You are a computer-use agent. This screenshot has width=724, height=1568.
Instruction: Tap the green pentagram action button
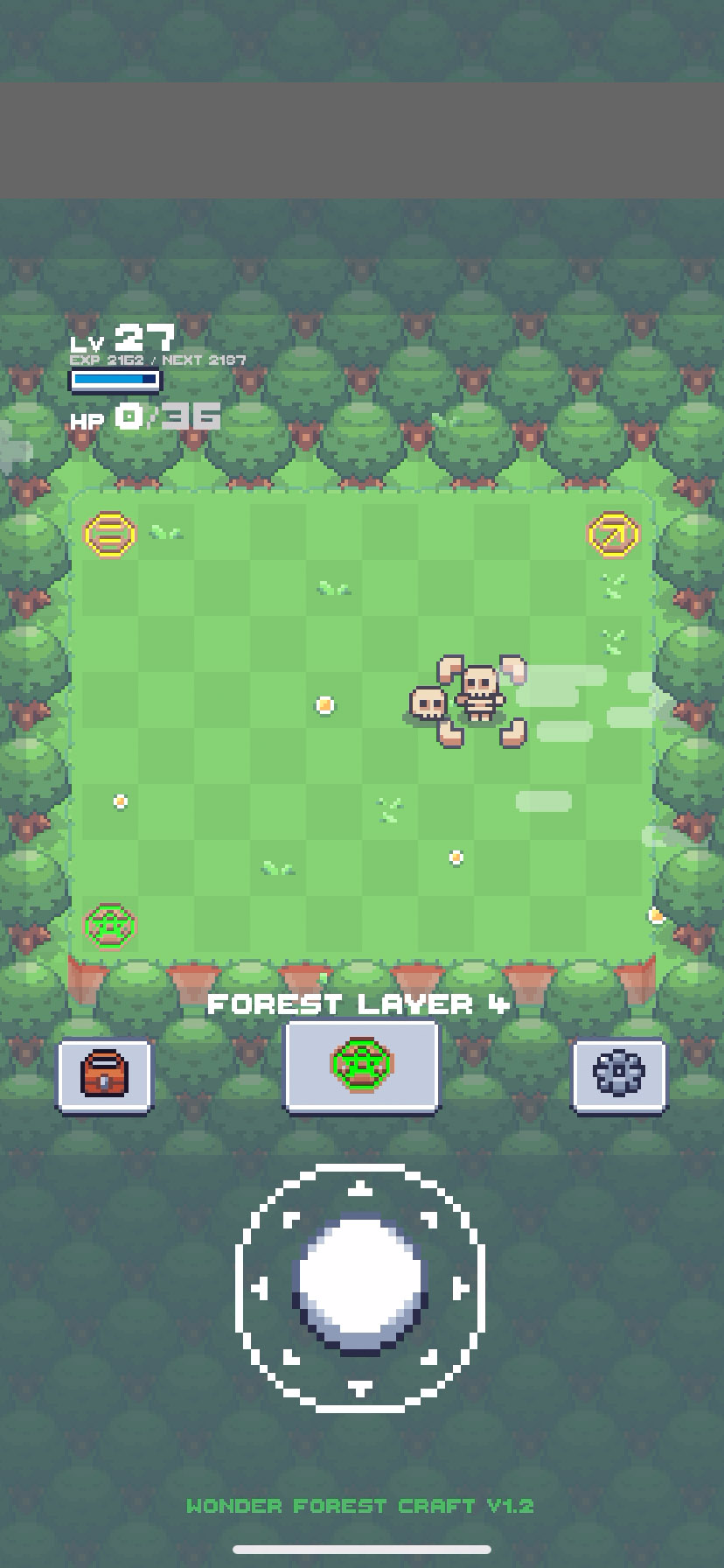[362, 1066]
